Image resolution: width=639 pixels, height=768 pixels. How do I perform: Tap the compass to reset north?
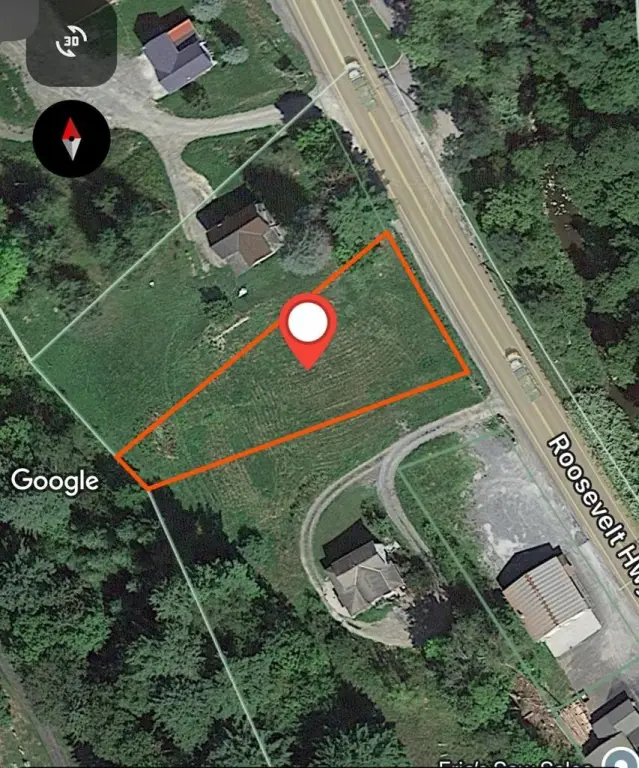pyautogui.click(x=71, y=139)
